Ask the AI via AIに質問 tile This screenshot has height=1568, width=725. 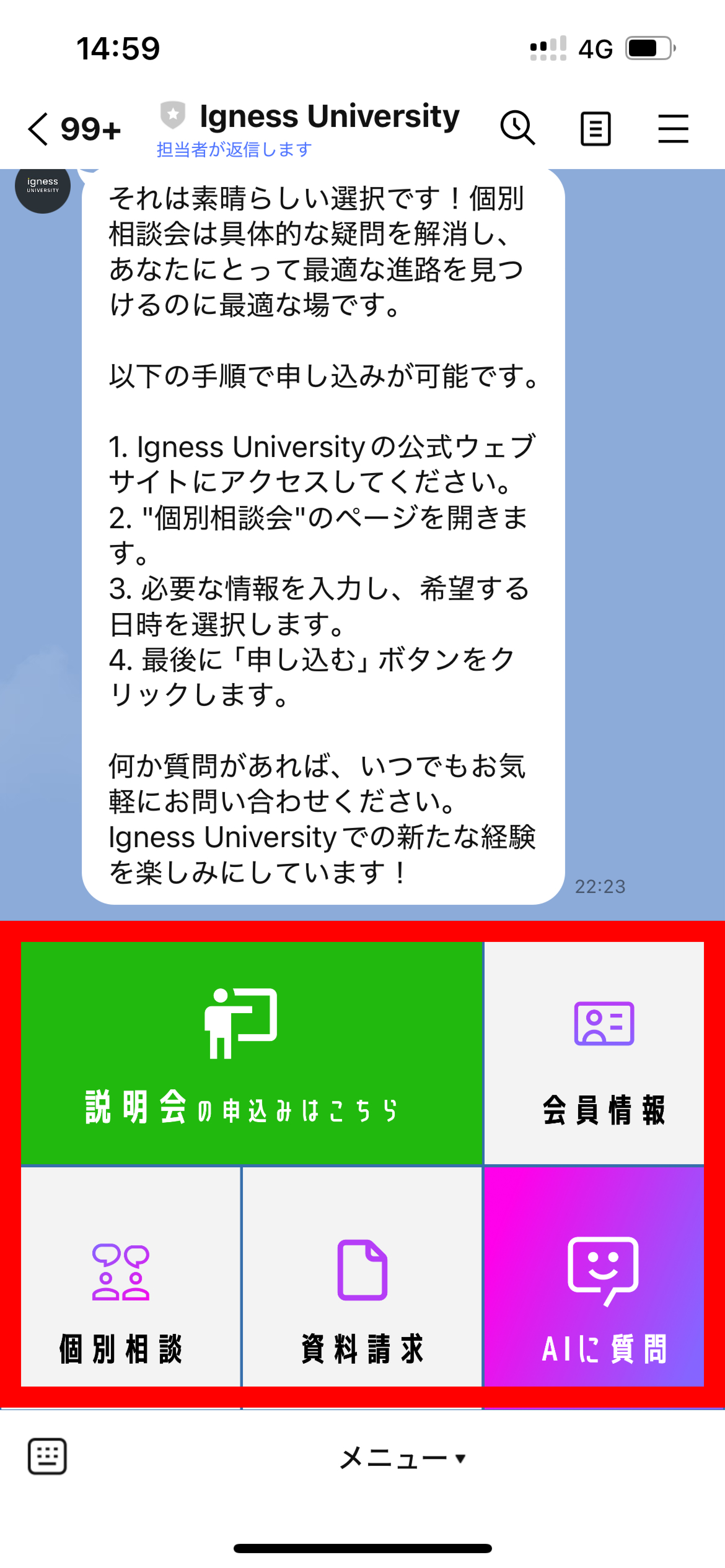tap(594, 1277)
